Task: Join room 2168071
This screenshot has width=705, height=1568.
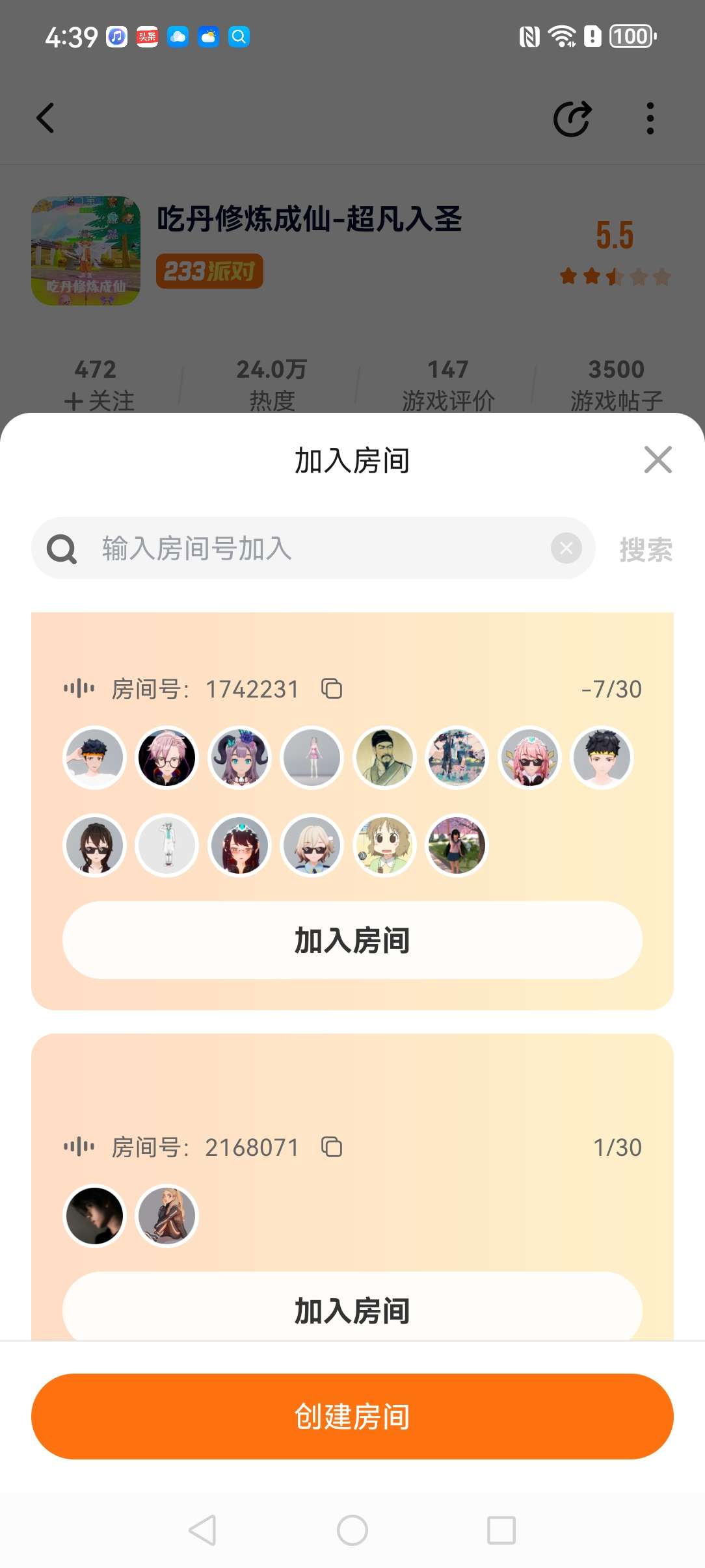Action: [352, 1308]
